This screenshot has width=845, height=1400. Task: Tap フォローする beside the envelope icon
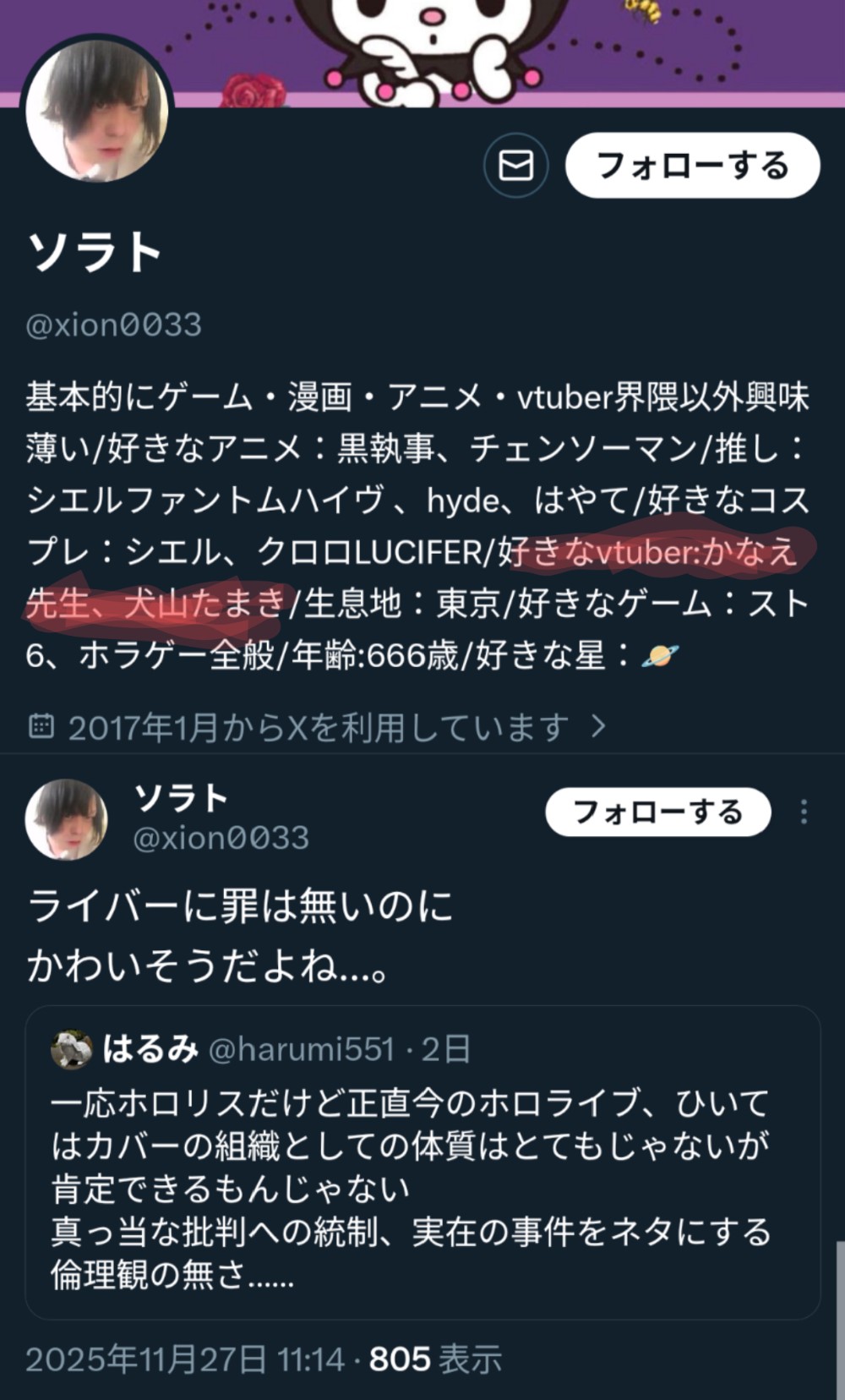pyautogui.click(x=692, y=166)
